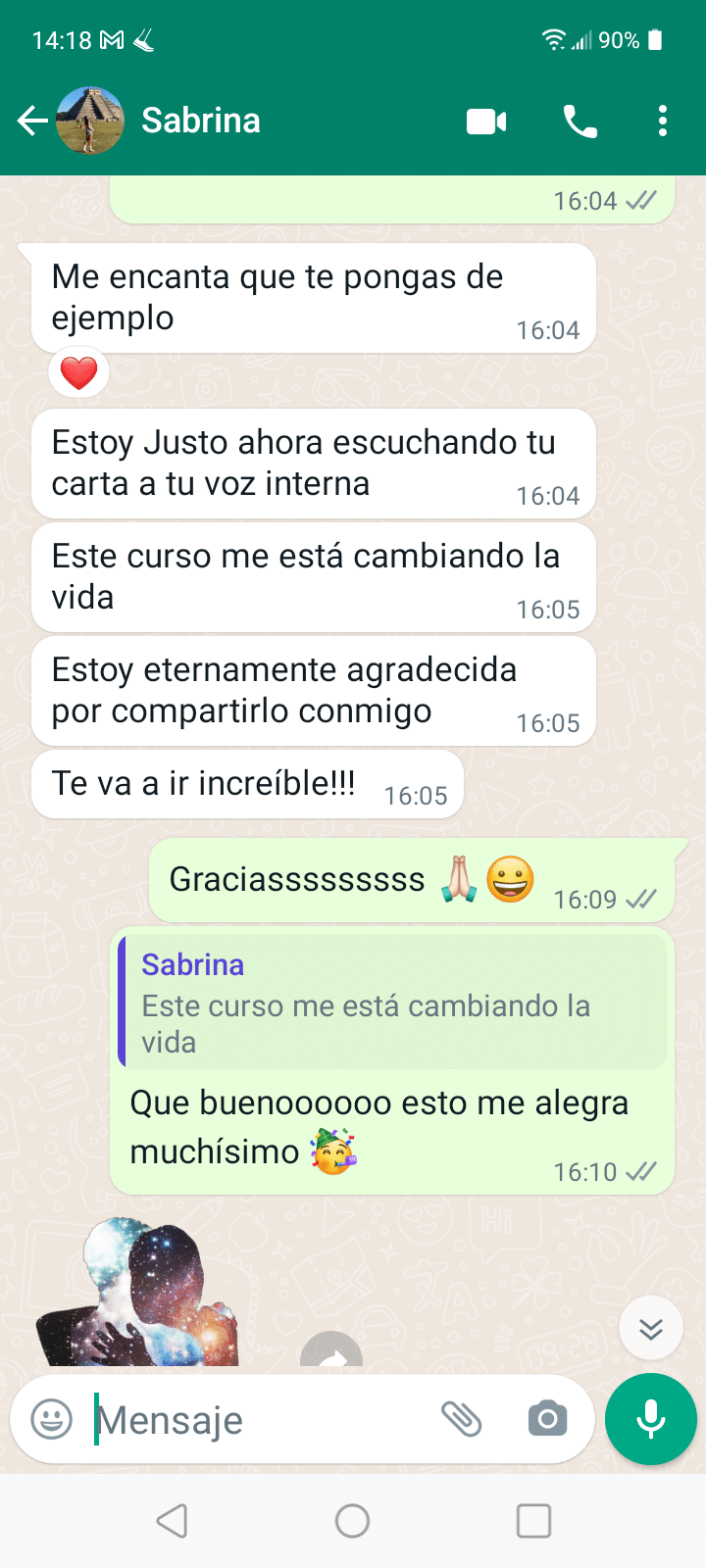
Task: Tap the system back button
Action: coord(173,1521)
